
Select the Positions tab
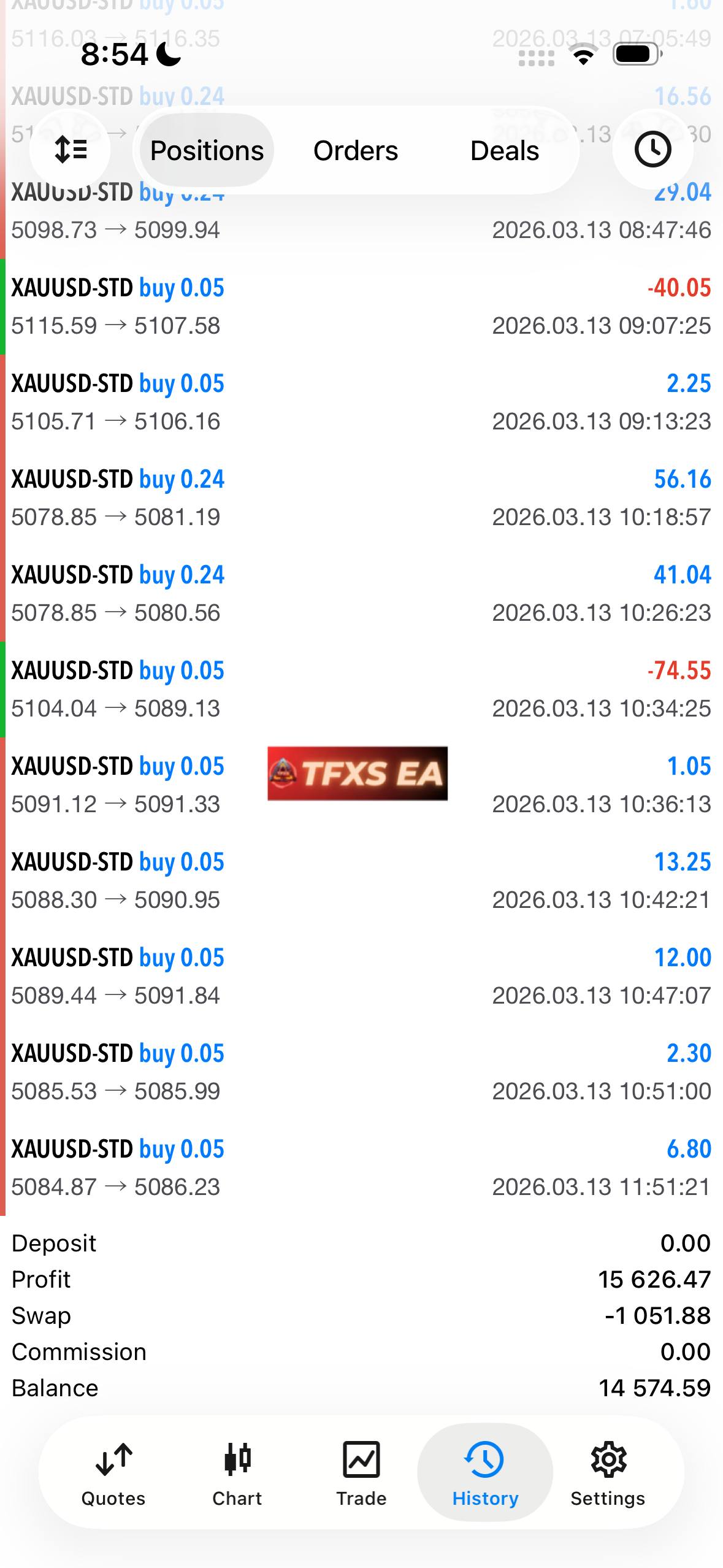pos(207,150)
